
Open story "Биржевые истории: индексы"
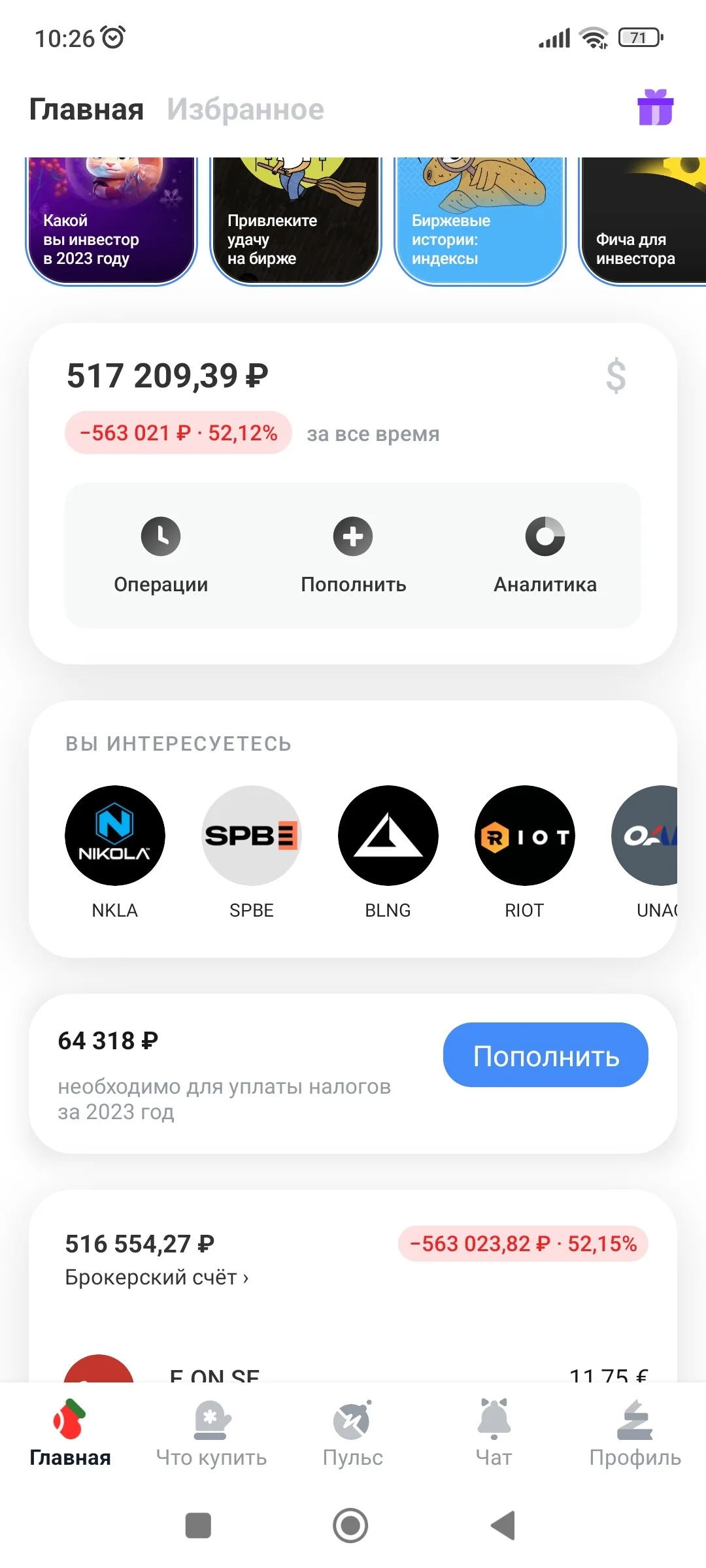480,221
